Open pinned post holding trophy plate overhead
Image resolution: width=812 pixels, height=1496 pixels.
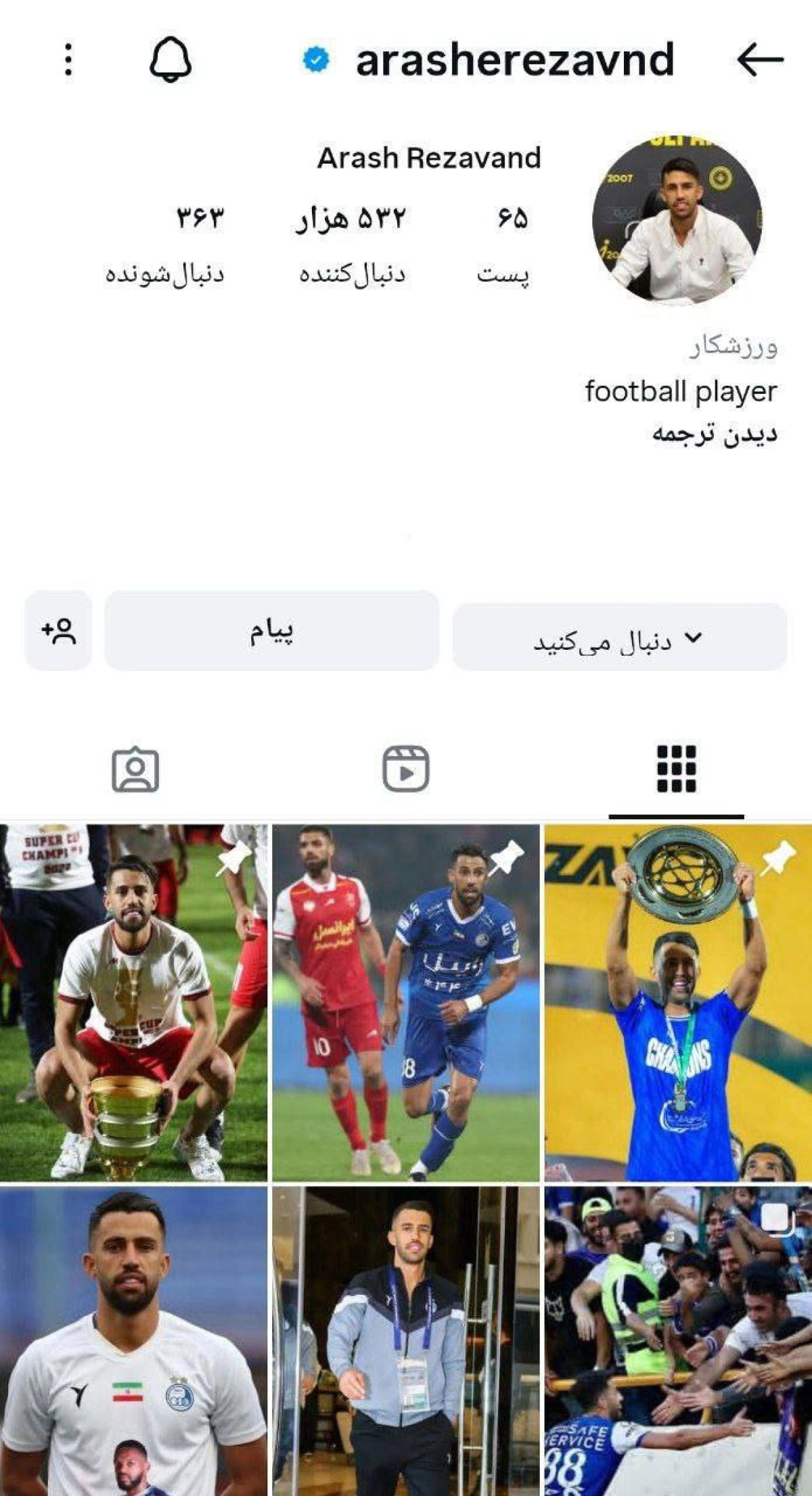pyautogui.click(x=678, y=1002)
